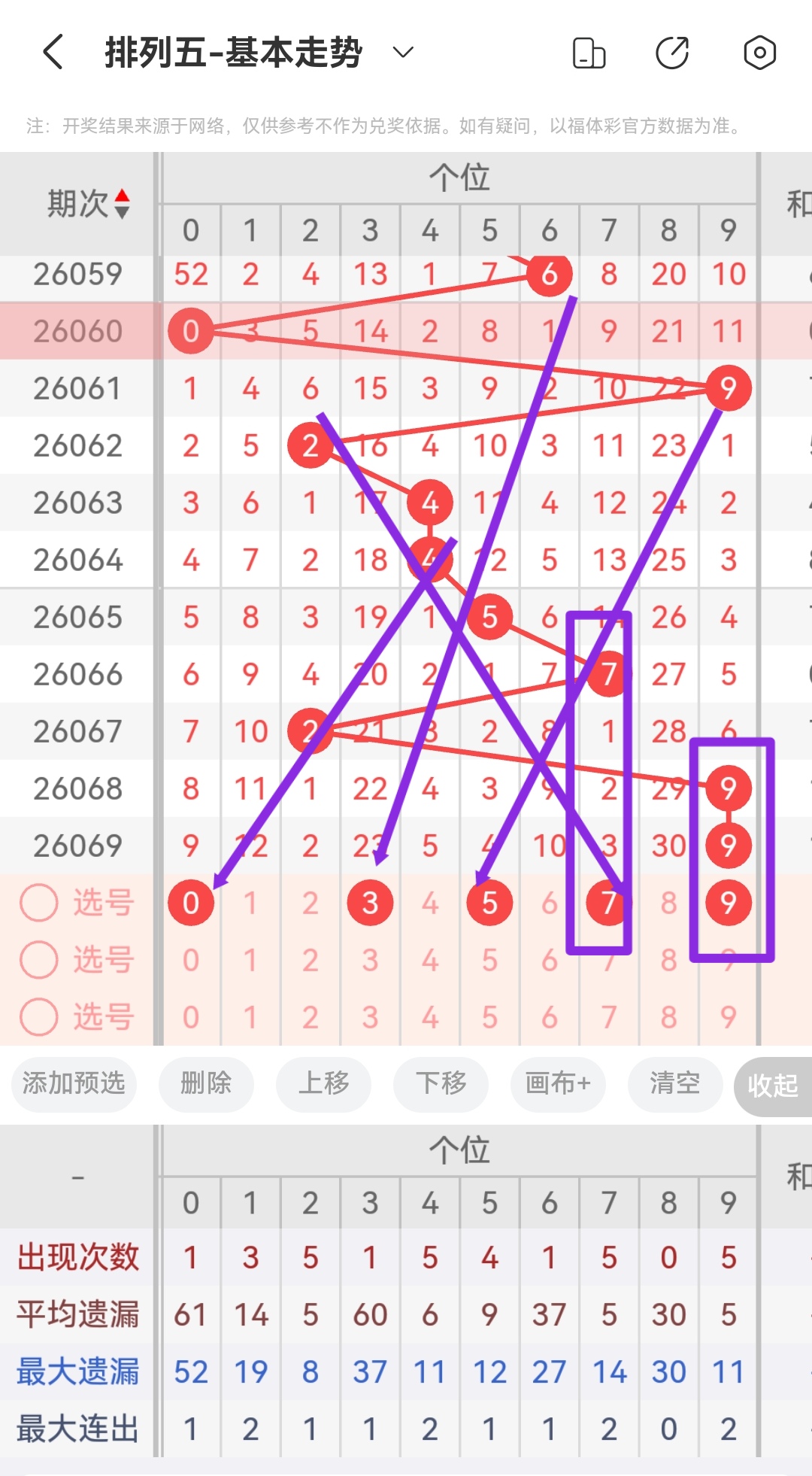Toggle the 期次 column sort arrows
Image resolution: width=812 pixels, height=1476 pixels.
(x=123, y=202)
